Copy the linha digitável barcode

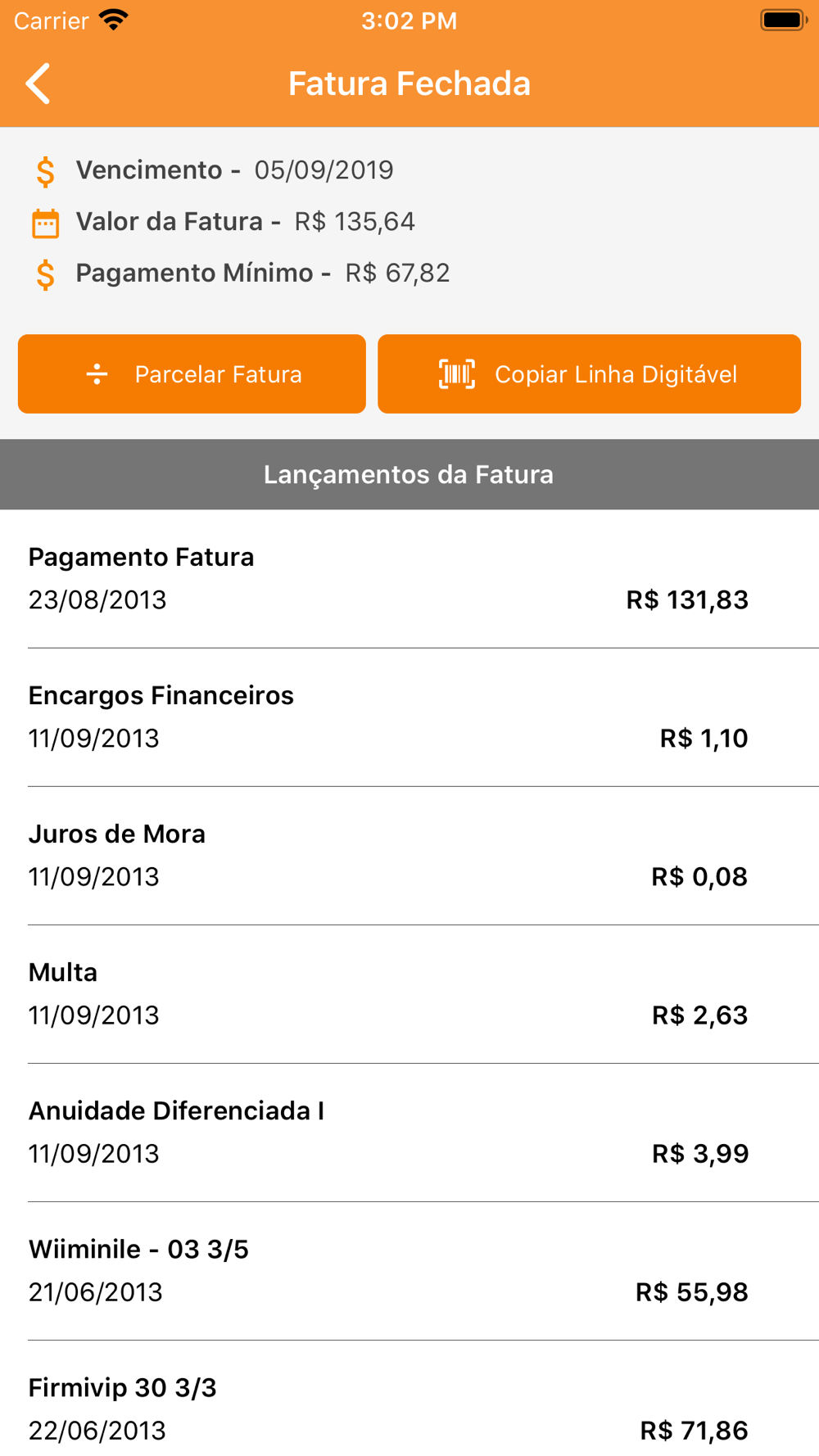[x=589, y=374]
